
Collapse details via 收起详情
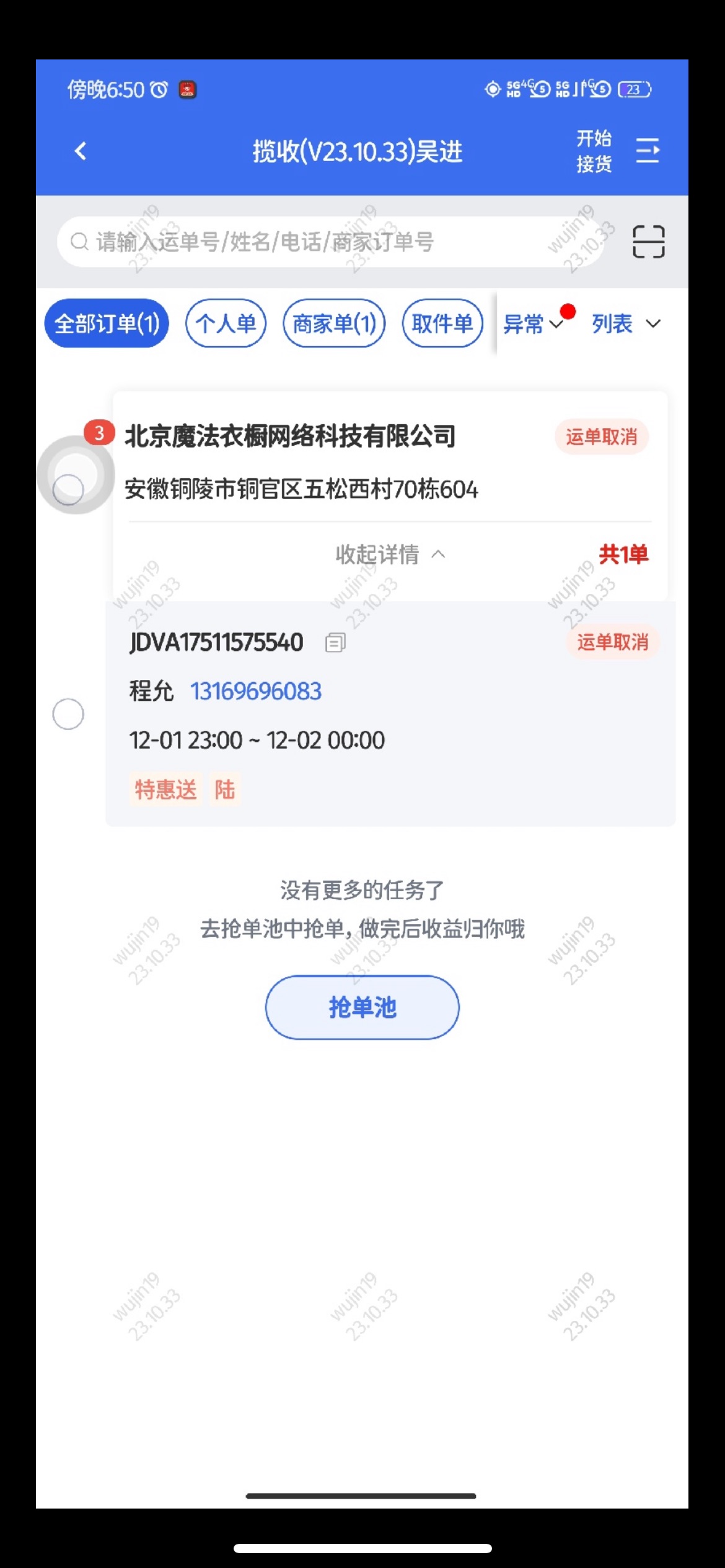pyautogui.click(x=390, y=554)
